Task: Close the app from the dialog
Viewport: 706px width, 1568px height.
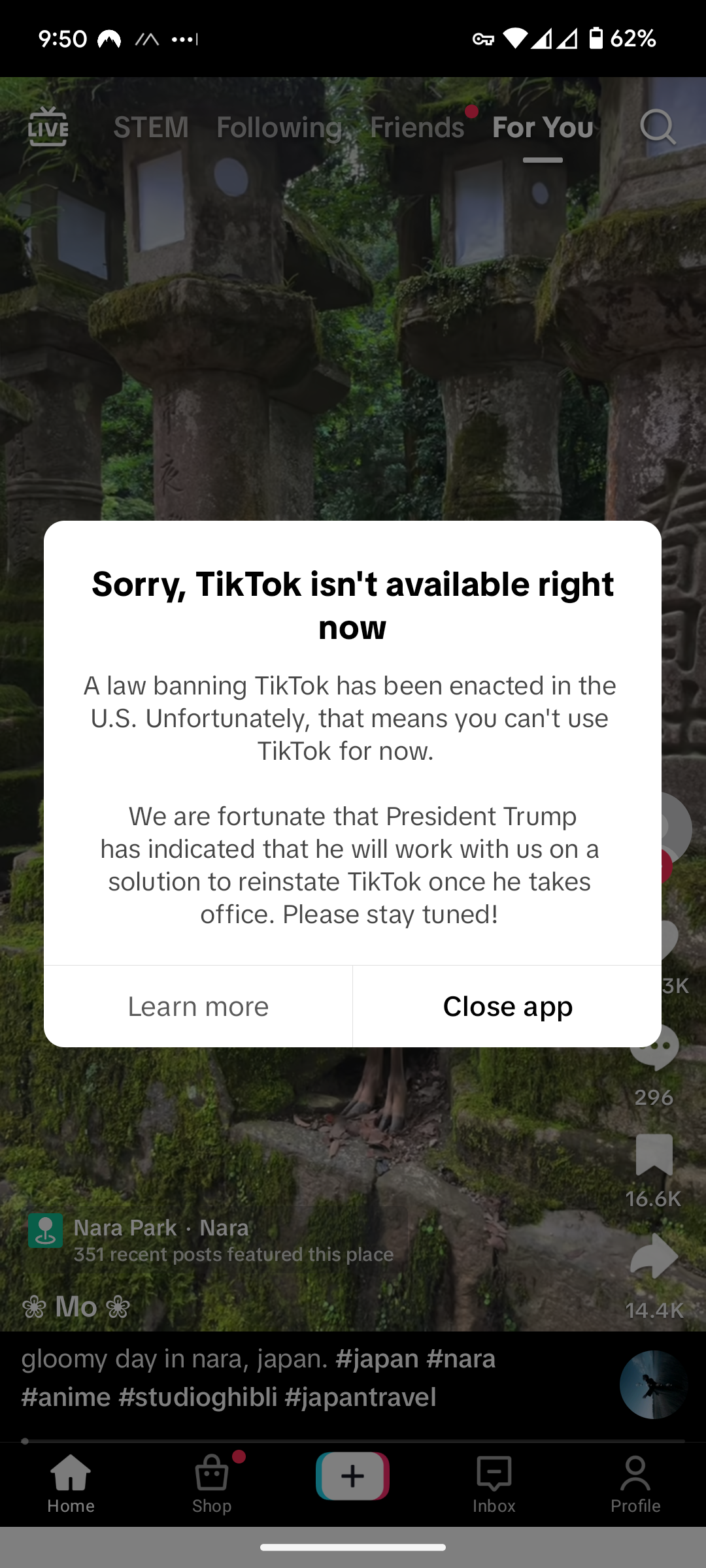Action: 507,1006
